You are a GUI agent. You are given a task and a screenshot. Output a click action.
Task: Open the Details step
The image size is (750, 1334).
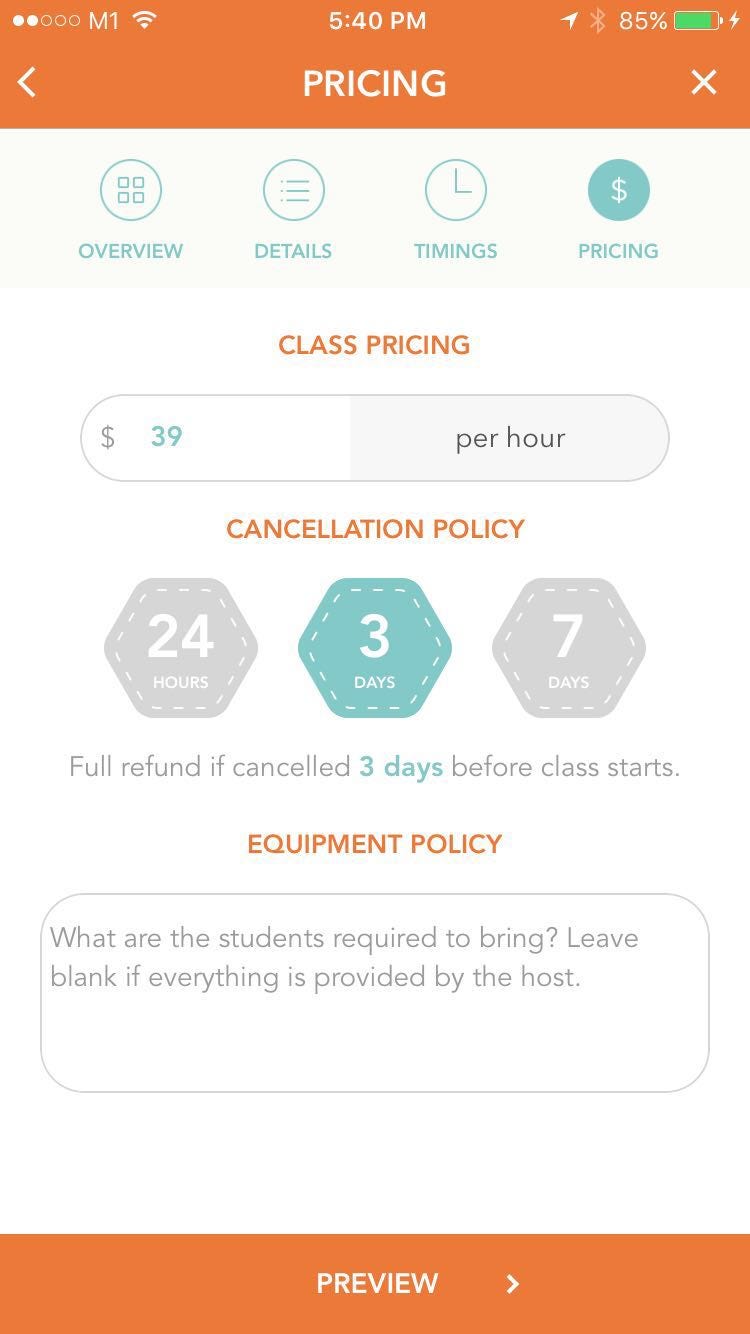point(293,210)
